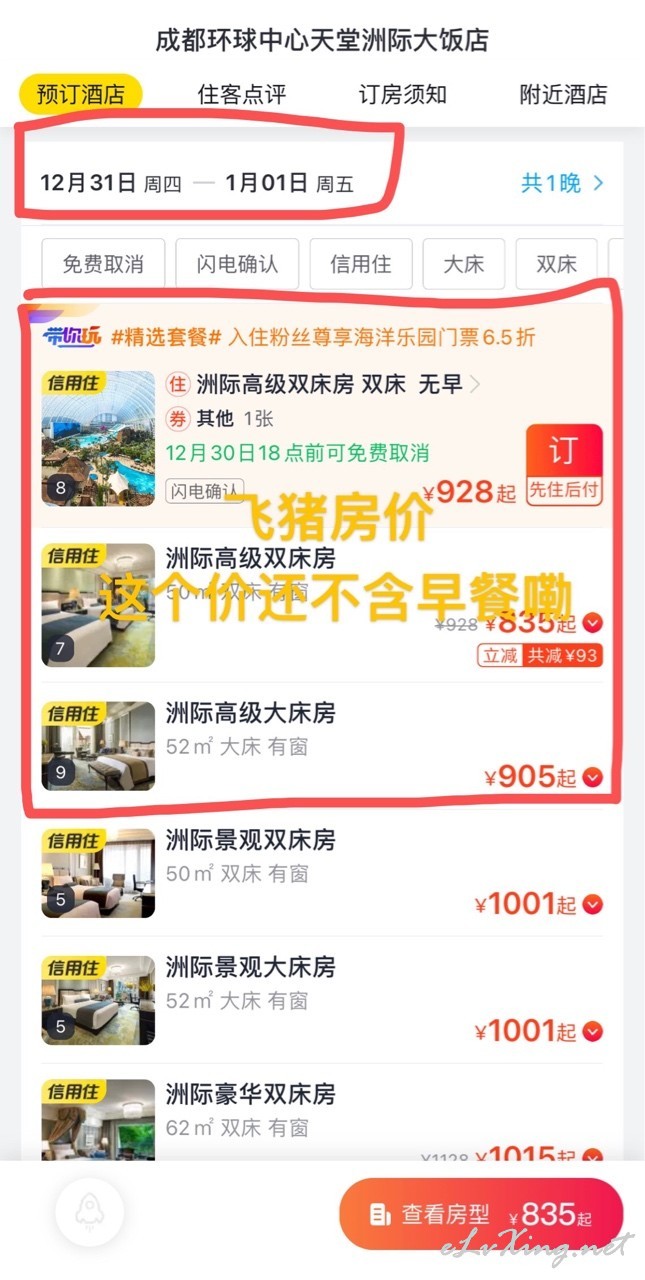
Task: Filter rooms by 双床
Action: point(557,264)
